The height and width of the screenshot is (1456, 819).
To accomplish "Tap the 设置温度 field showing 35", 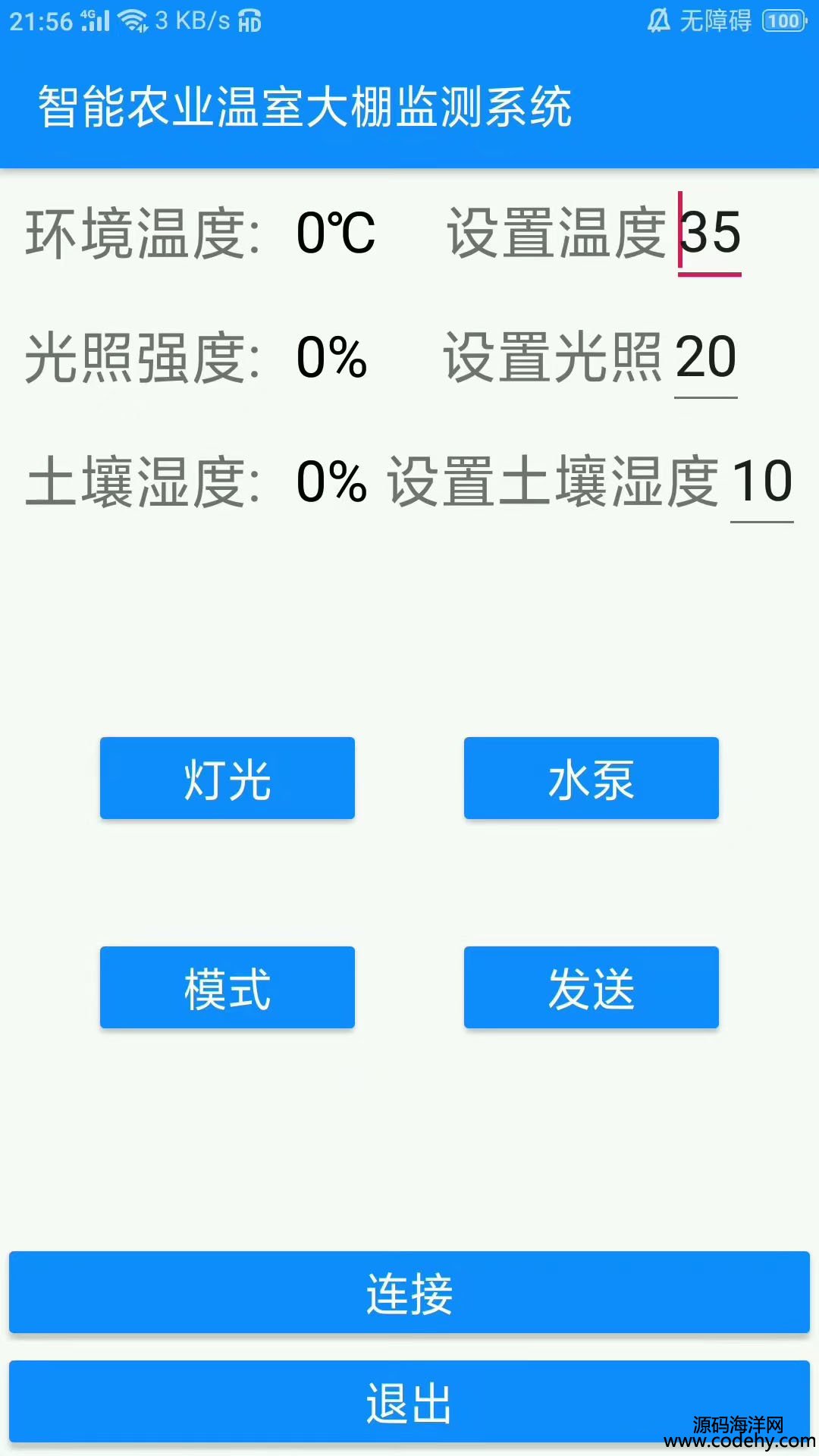I will click(710, 234).
